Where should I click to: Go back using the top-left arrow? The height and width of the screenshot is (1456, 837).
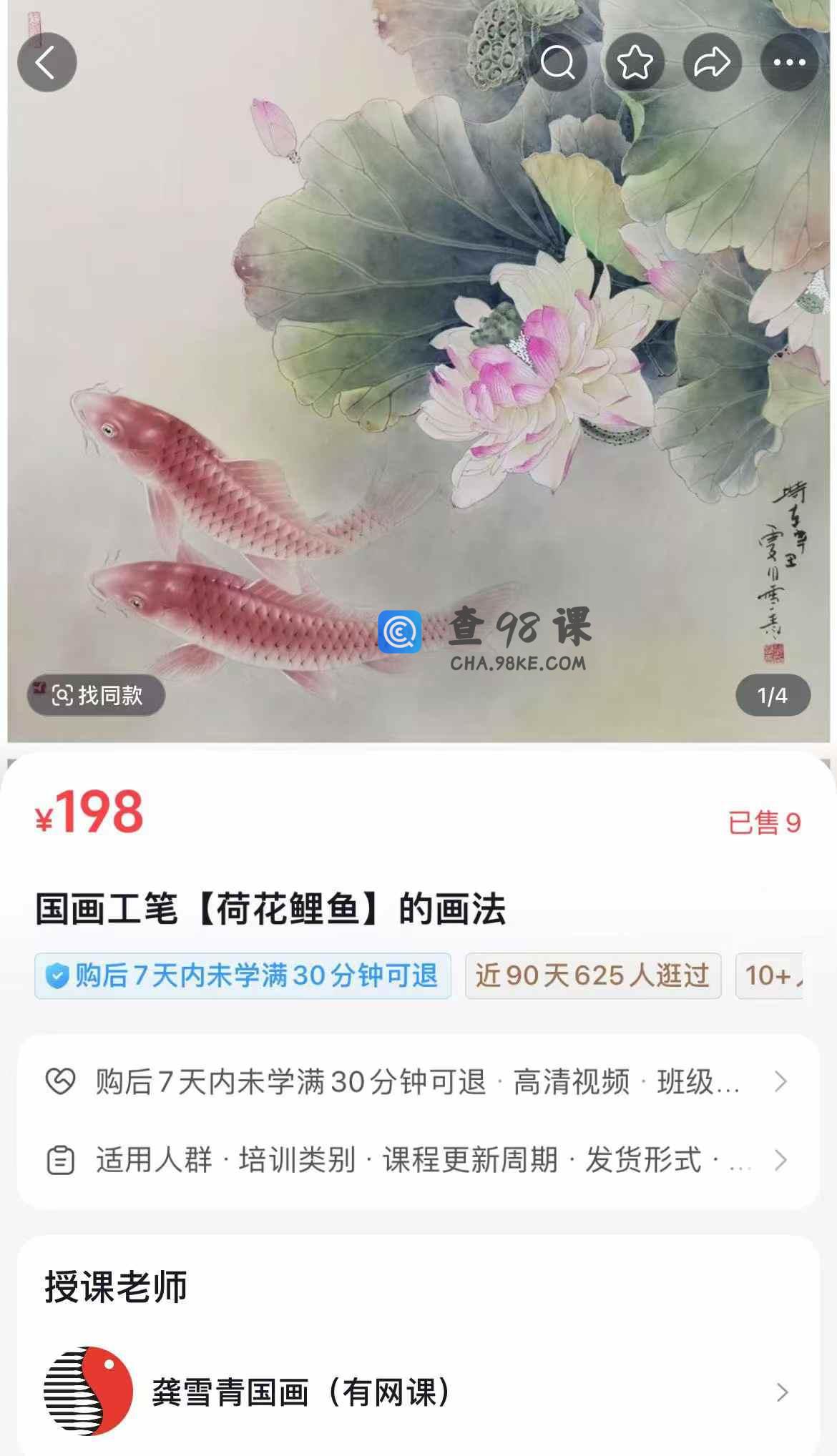point(47,62)
